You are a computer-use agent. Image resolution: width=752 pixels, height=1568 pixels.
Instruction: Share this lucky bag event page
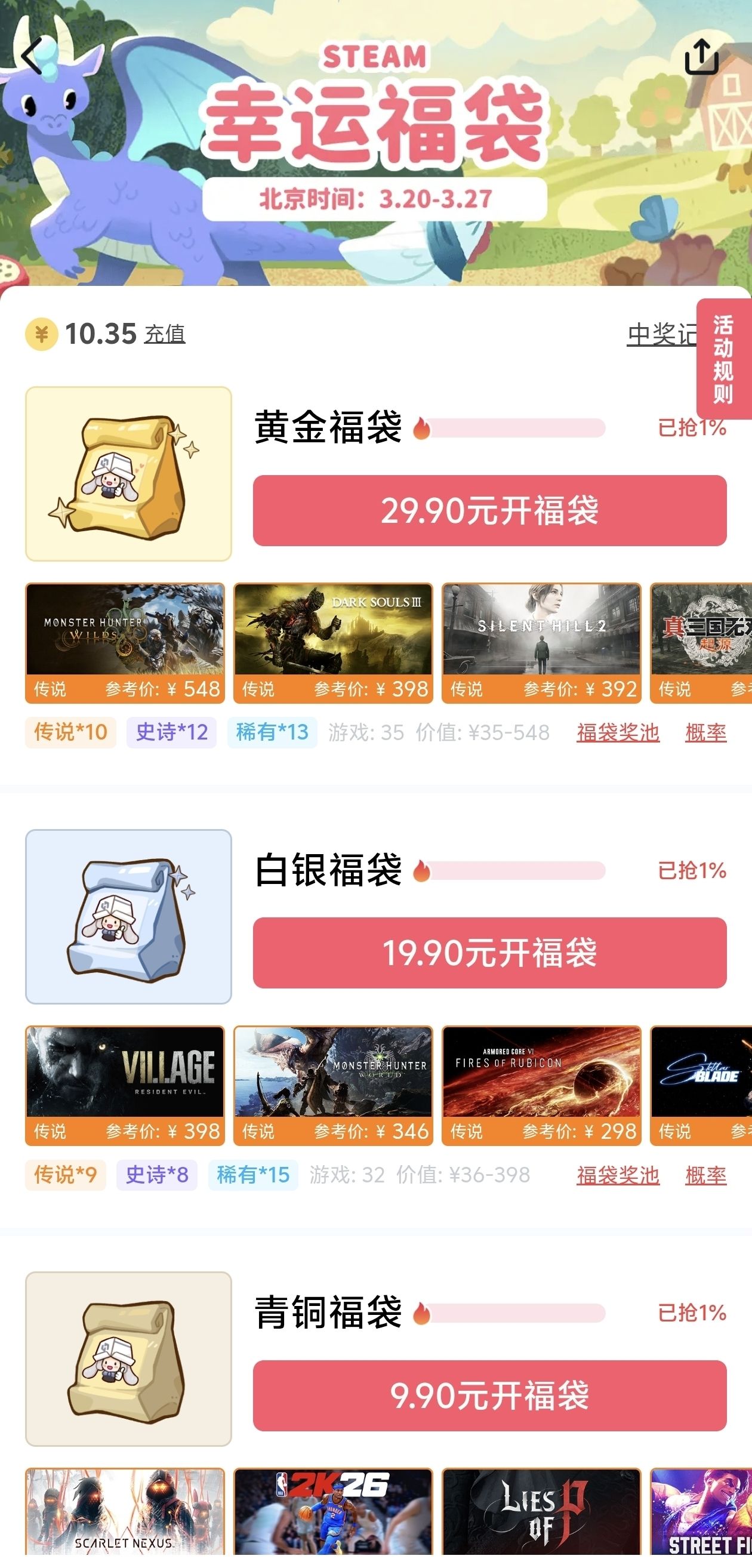701,57
